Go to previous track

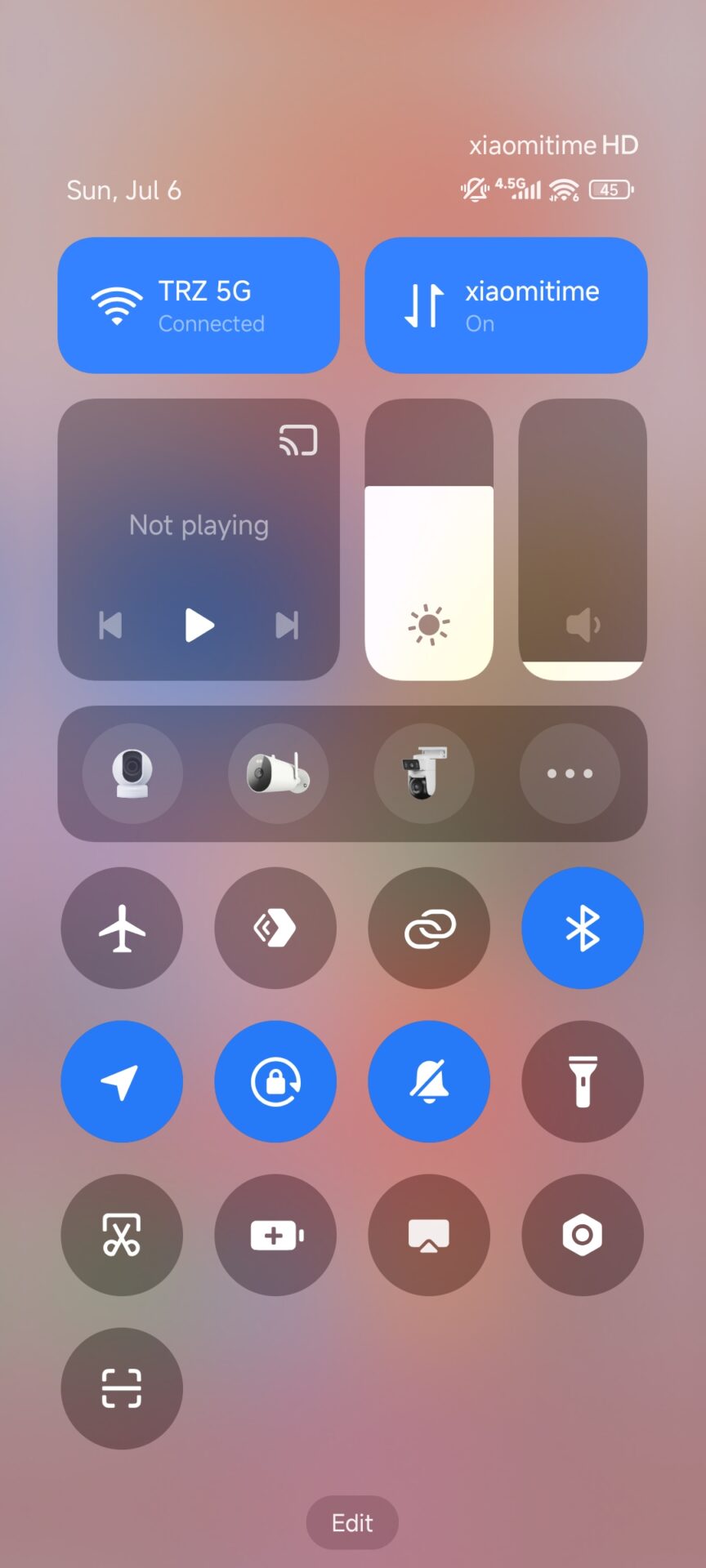click(x=110, y=626)
